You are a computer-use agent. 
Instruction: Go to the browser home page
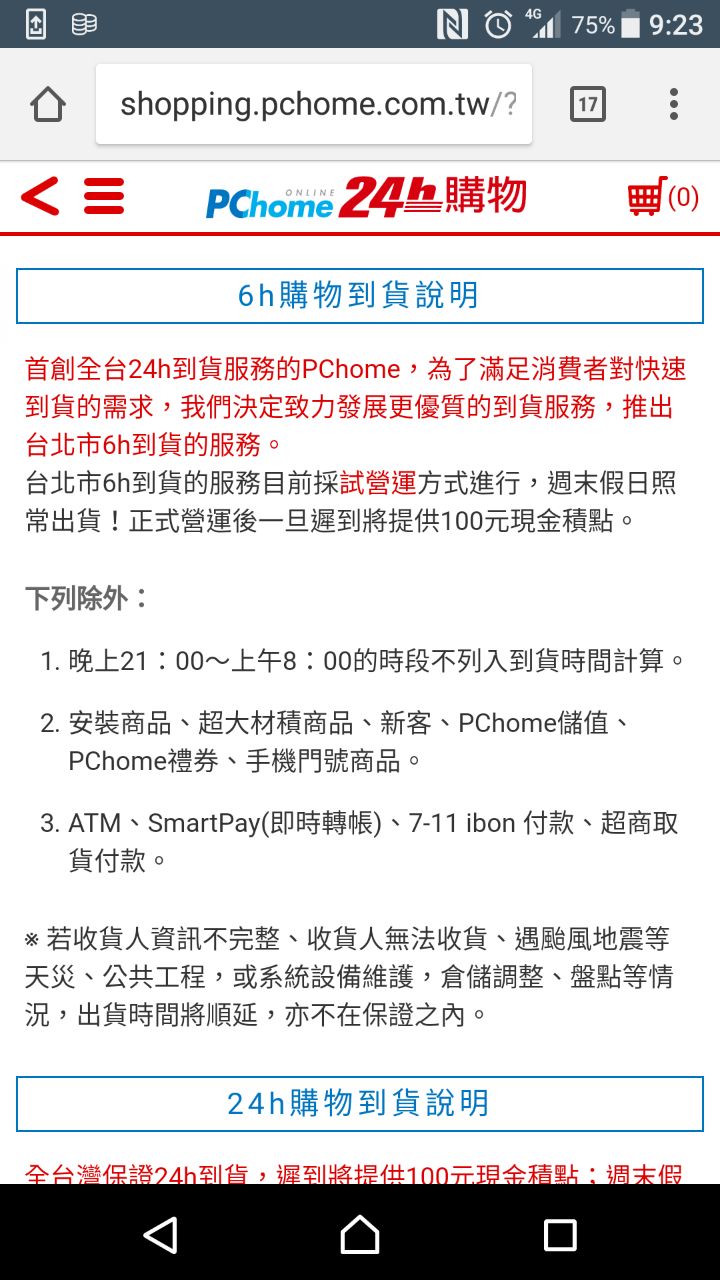[x=47, y=104]
